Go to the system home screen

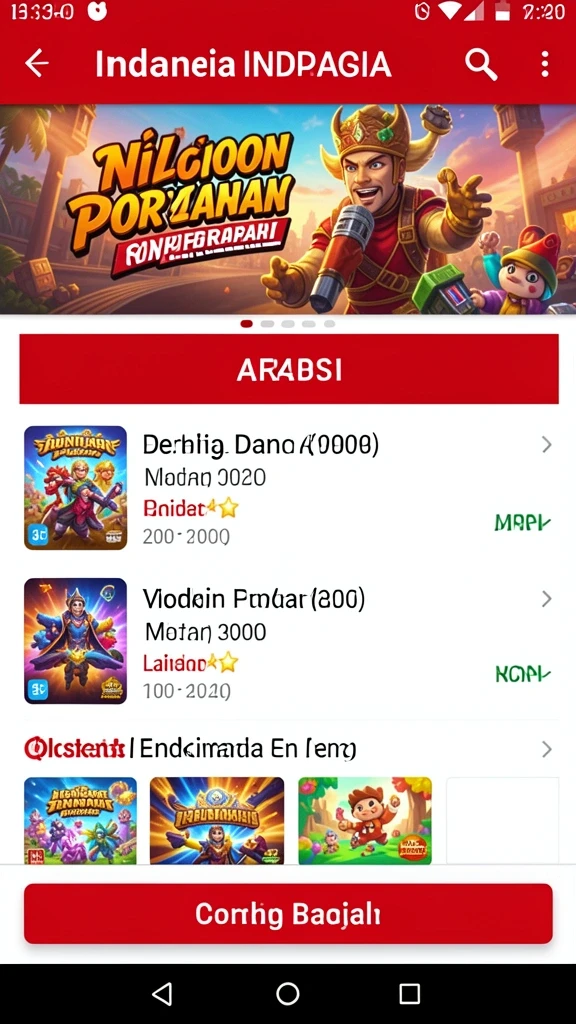[287, 993]
